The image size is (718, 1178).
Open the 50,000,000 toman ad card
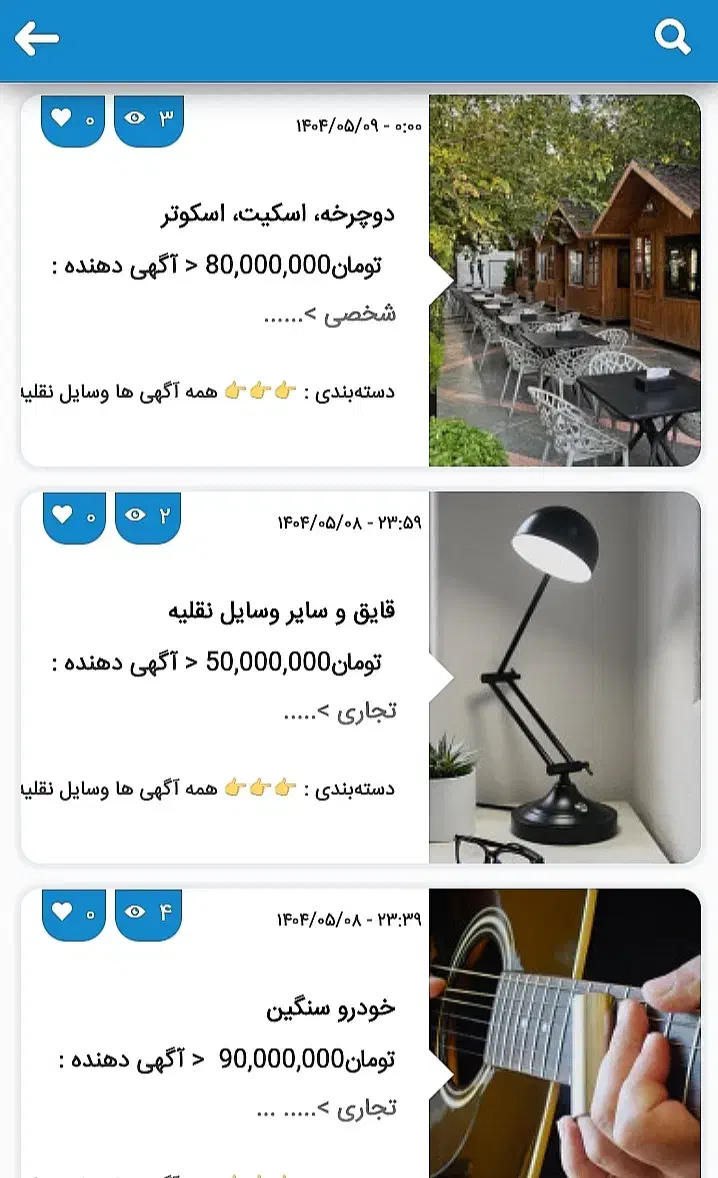click(300, 662)
